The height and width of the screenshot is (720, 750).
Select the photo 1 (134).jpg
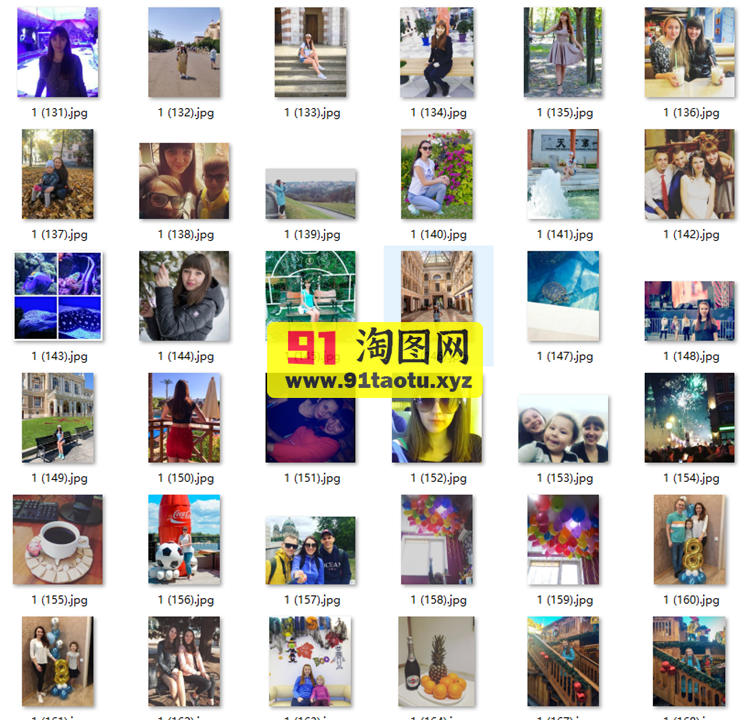437,52
